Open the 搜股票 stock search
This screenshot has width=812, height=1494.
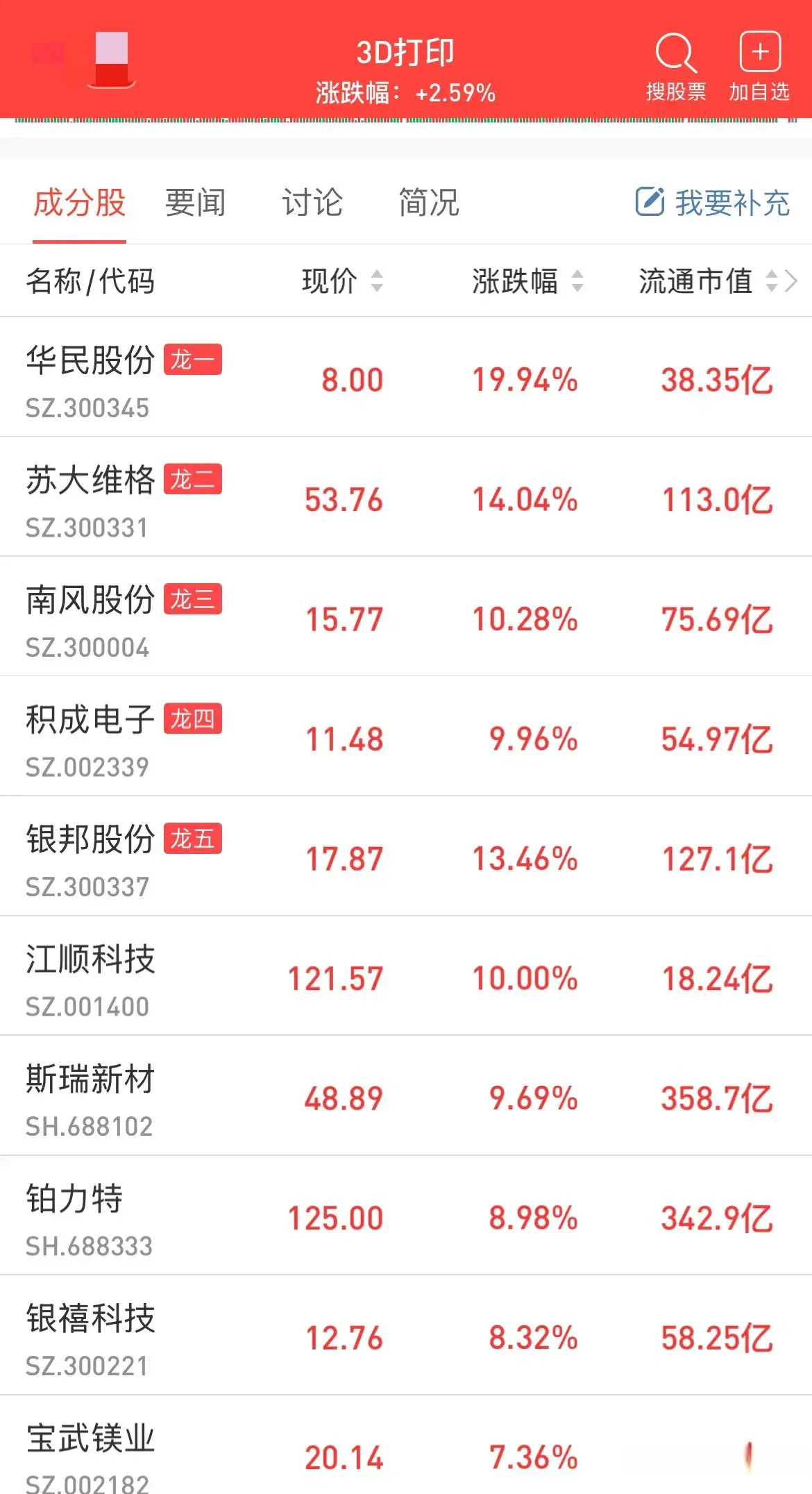(675, 67)
